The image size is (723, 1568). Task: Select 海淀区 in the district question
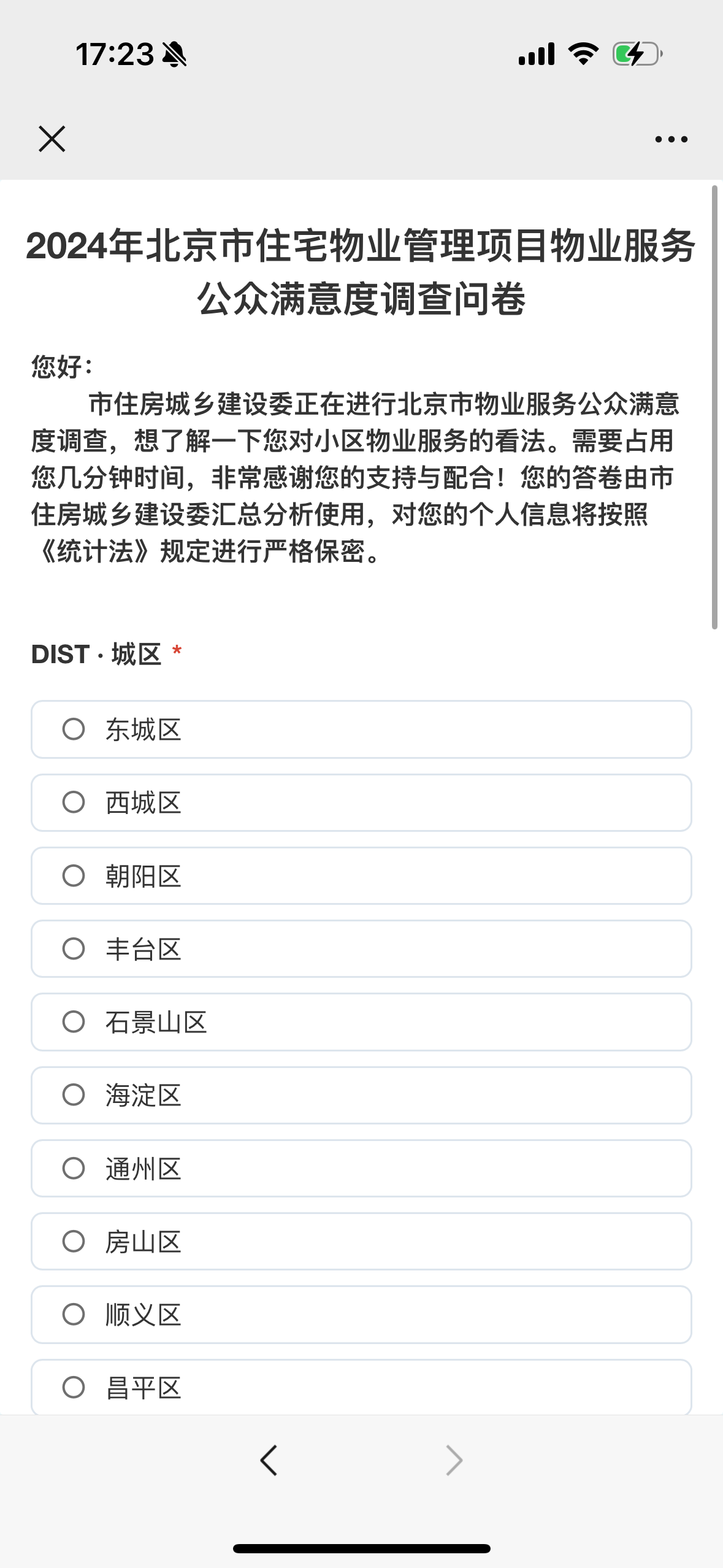[361, 1095]
